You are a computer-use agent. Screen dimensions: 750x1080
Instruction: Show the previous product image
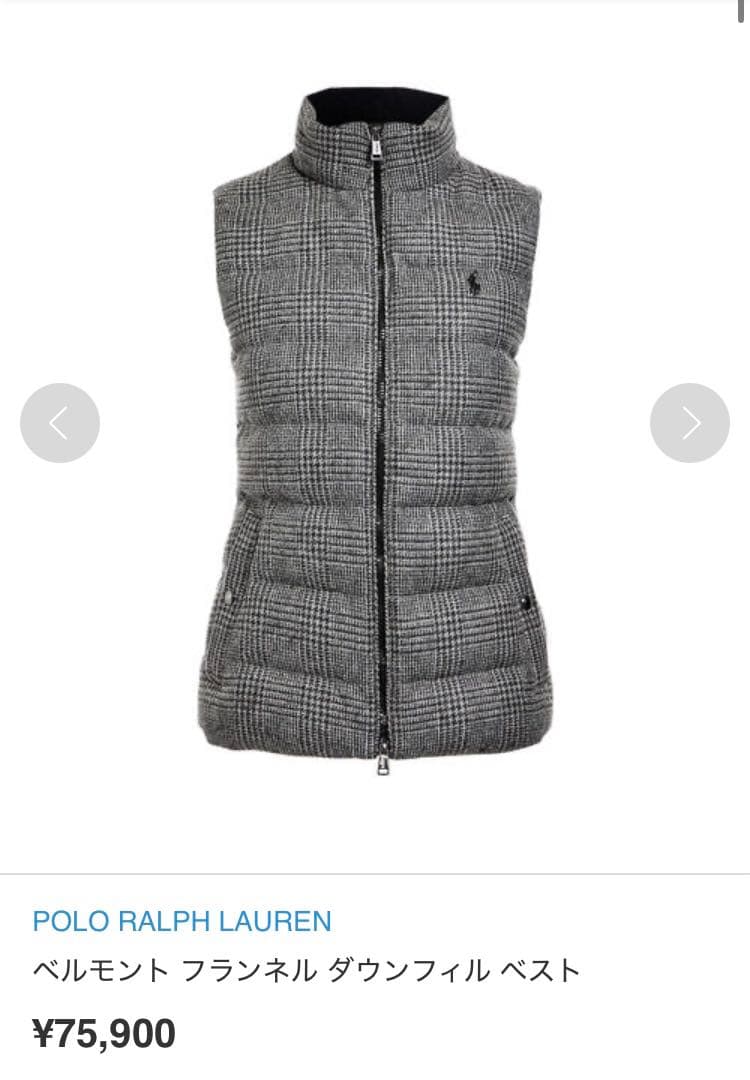(60, 423)
